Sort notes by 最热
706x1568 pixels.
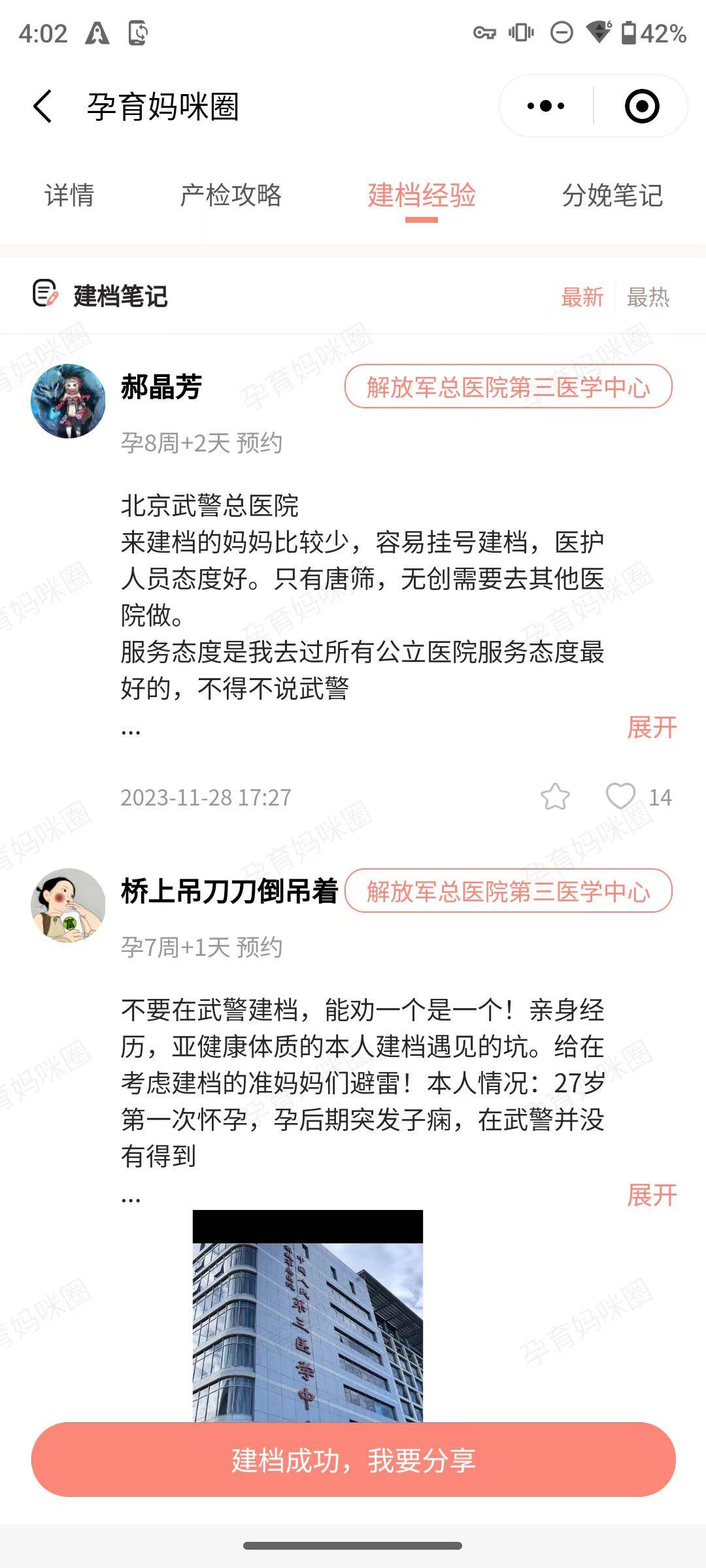click(648, 297)
